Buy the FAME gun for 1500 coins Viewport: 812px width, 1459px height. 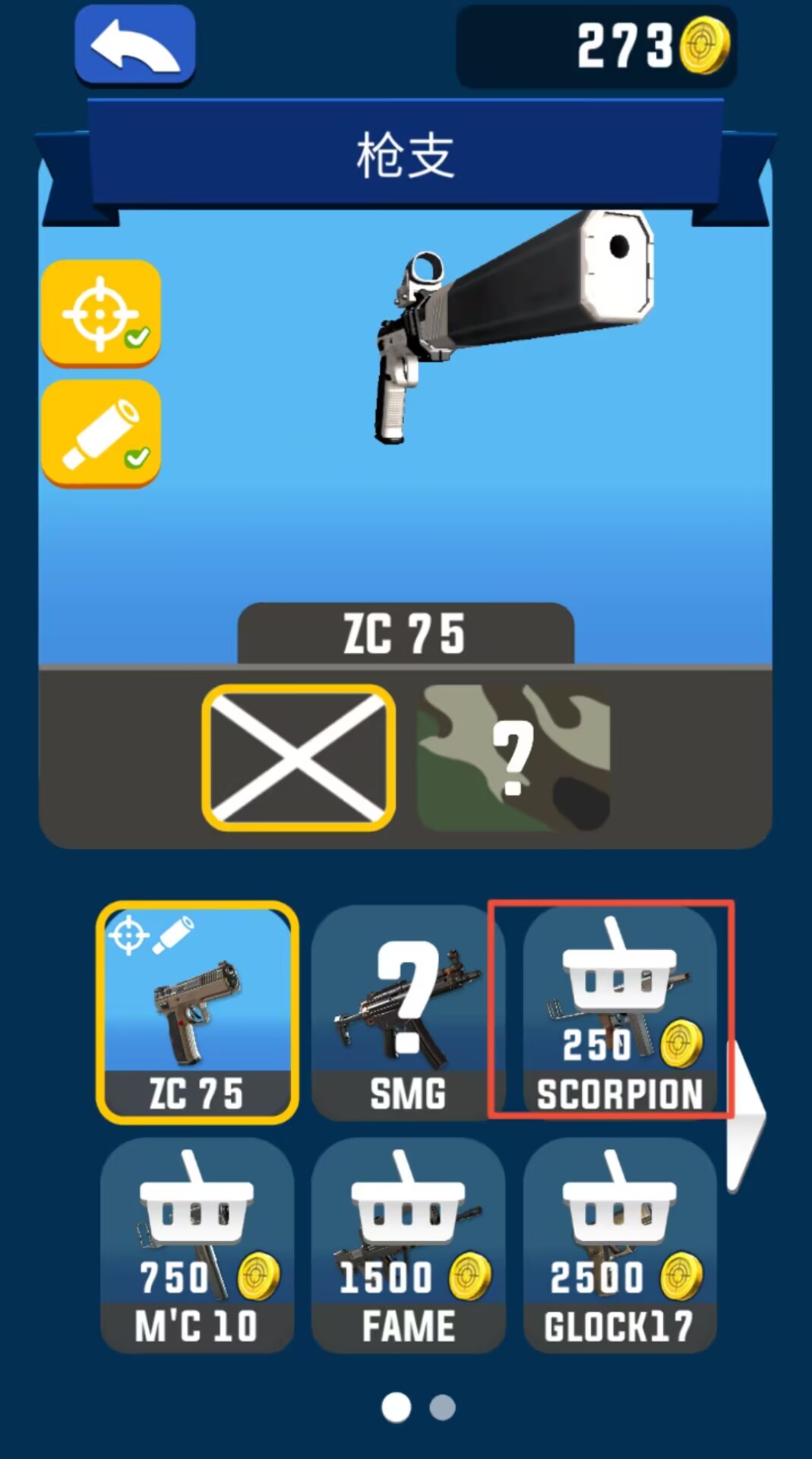click(409, 1245)
